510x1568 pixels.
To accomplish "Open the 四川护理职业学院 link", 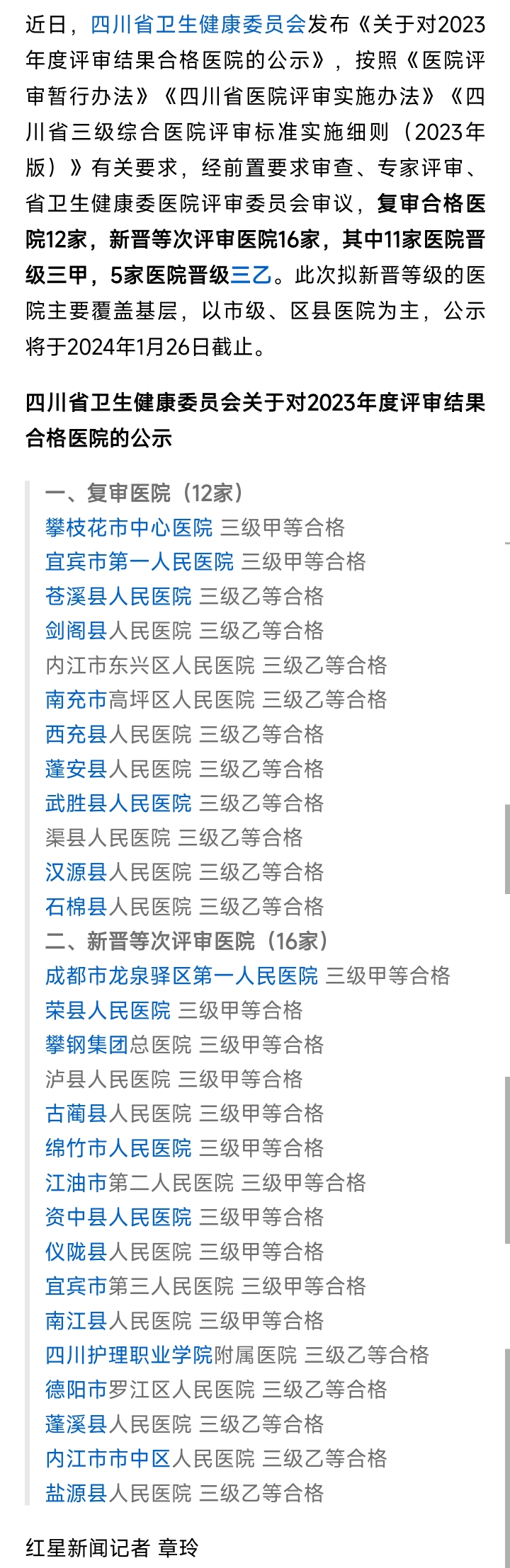I will pyautogui.click(x=129, y=1355).
